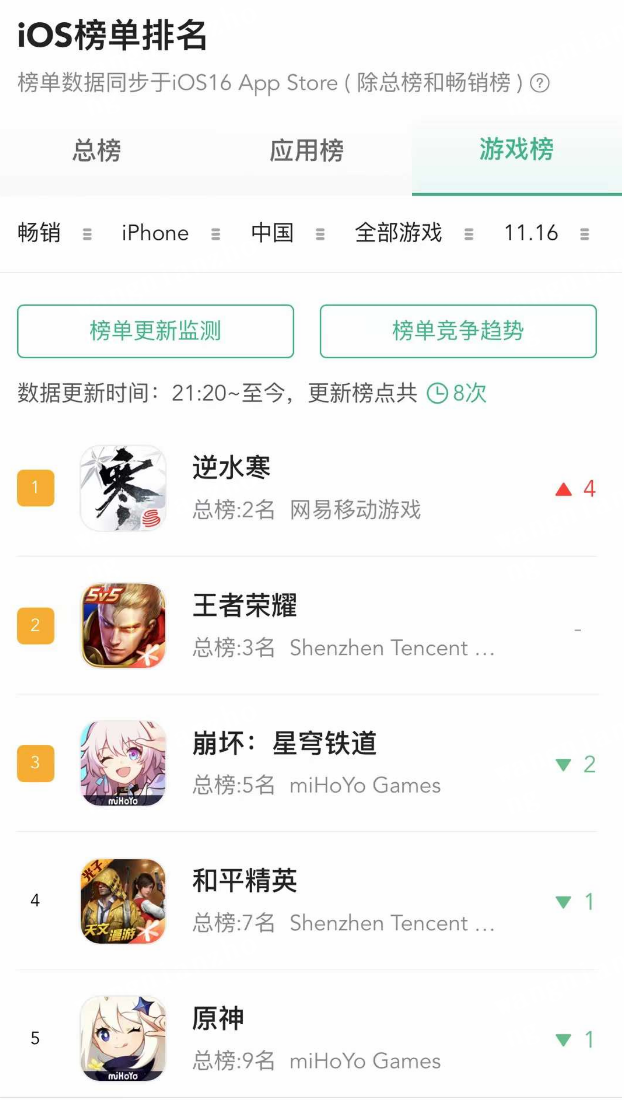The width and height of the screenshot is (624, 1100).
Task: Switch to the 总榜 tab
Action: (x=97, y=151)
